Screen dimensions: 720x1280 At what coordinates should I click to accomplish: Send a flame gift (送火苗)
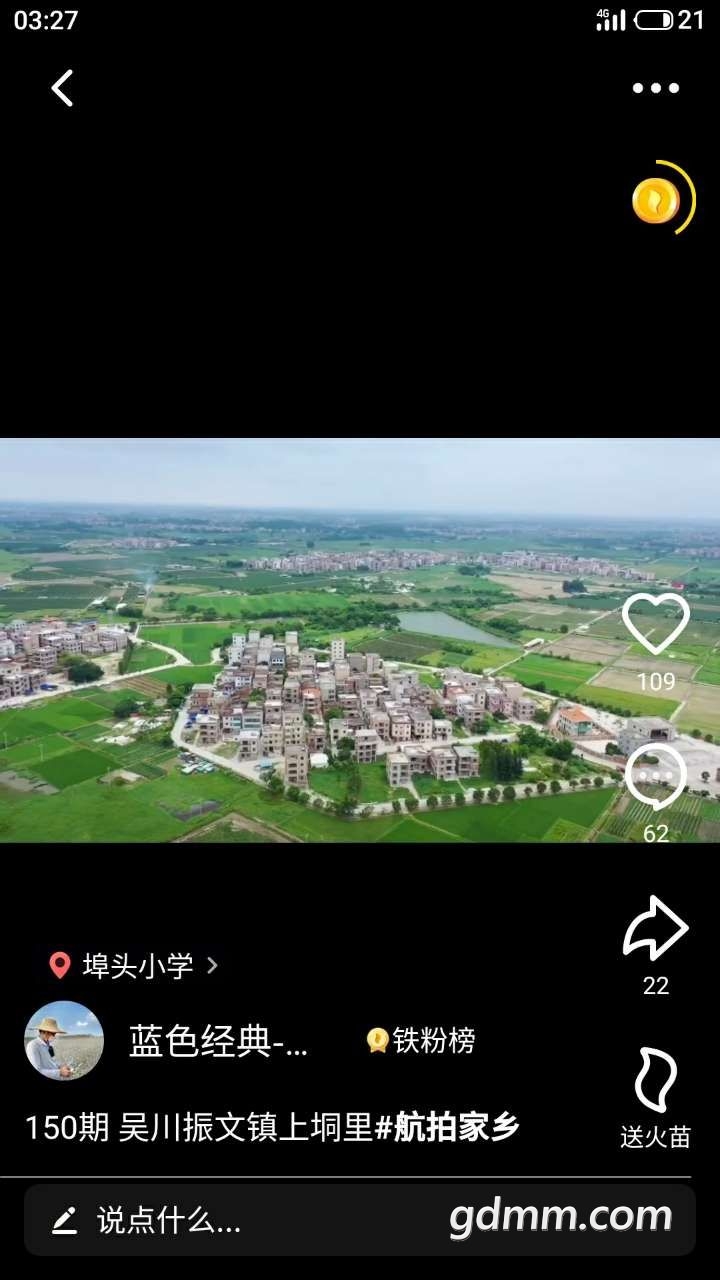656,1082
